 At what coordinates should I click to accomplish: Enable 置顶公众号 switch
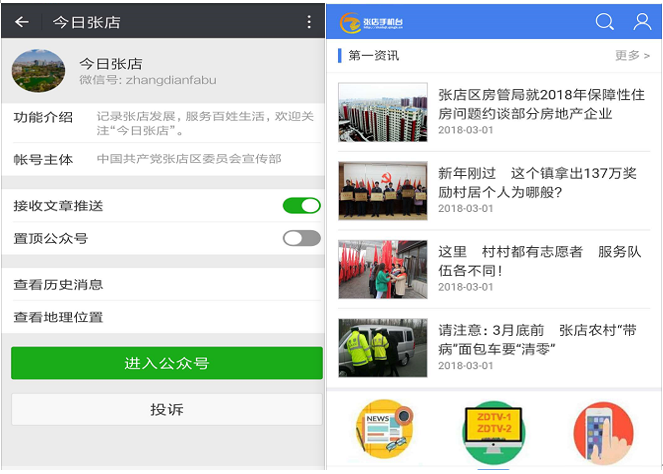coord(301,238)
